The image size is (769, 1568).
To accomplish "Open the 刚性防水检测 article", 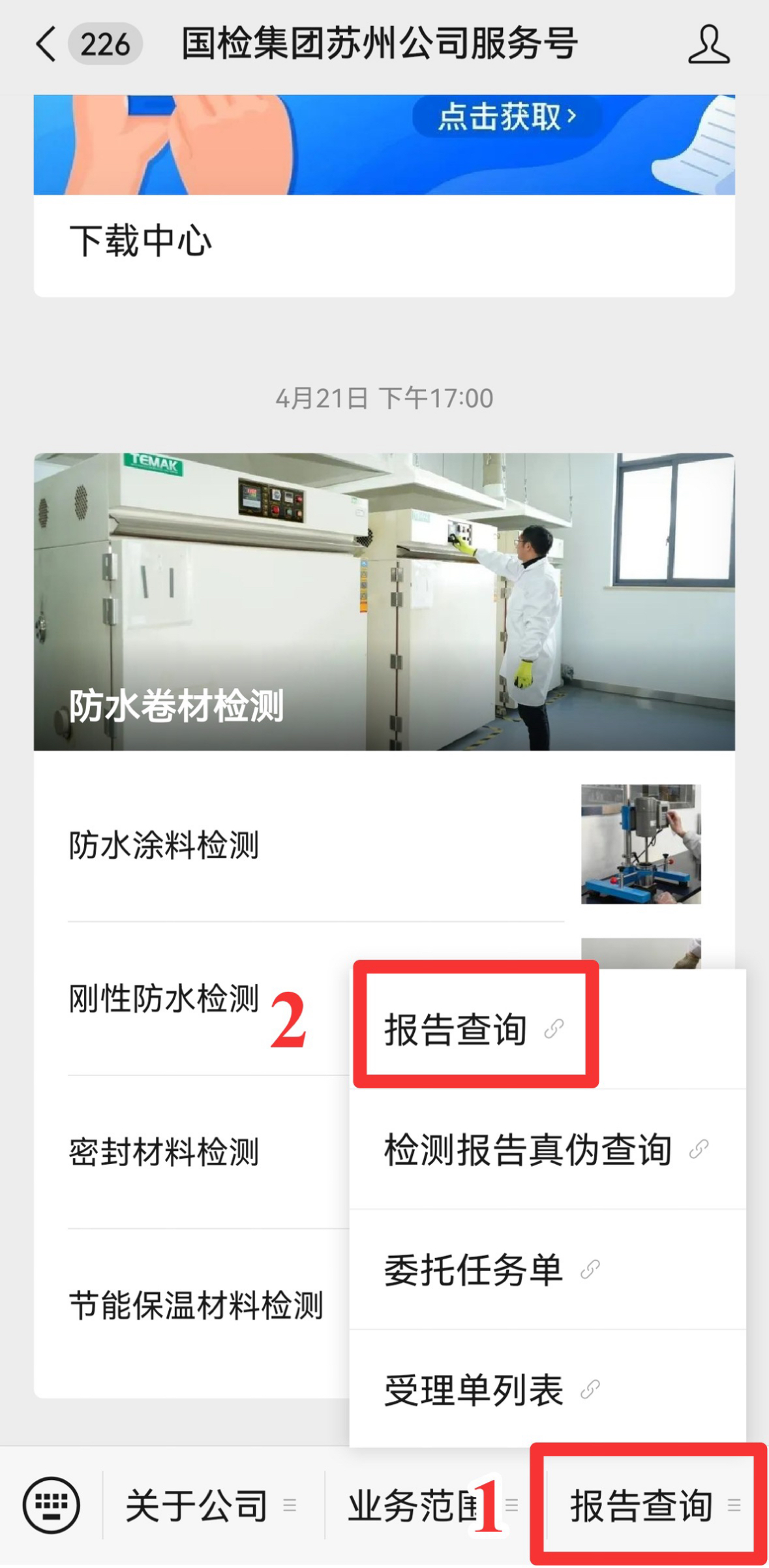I will (x=164, y=999).
